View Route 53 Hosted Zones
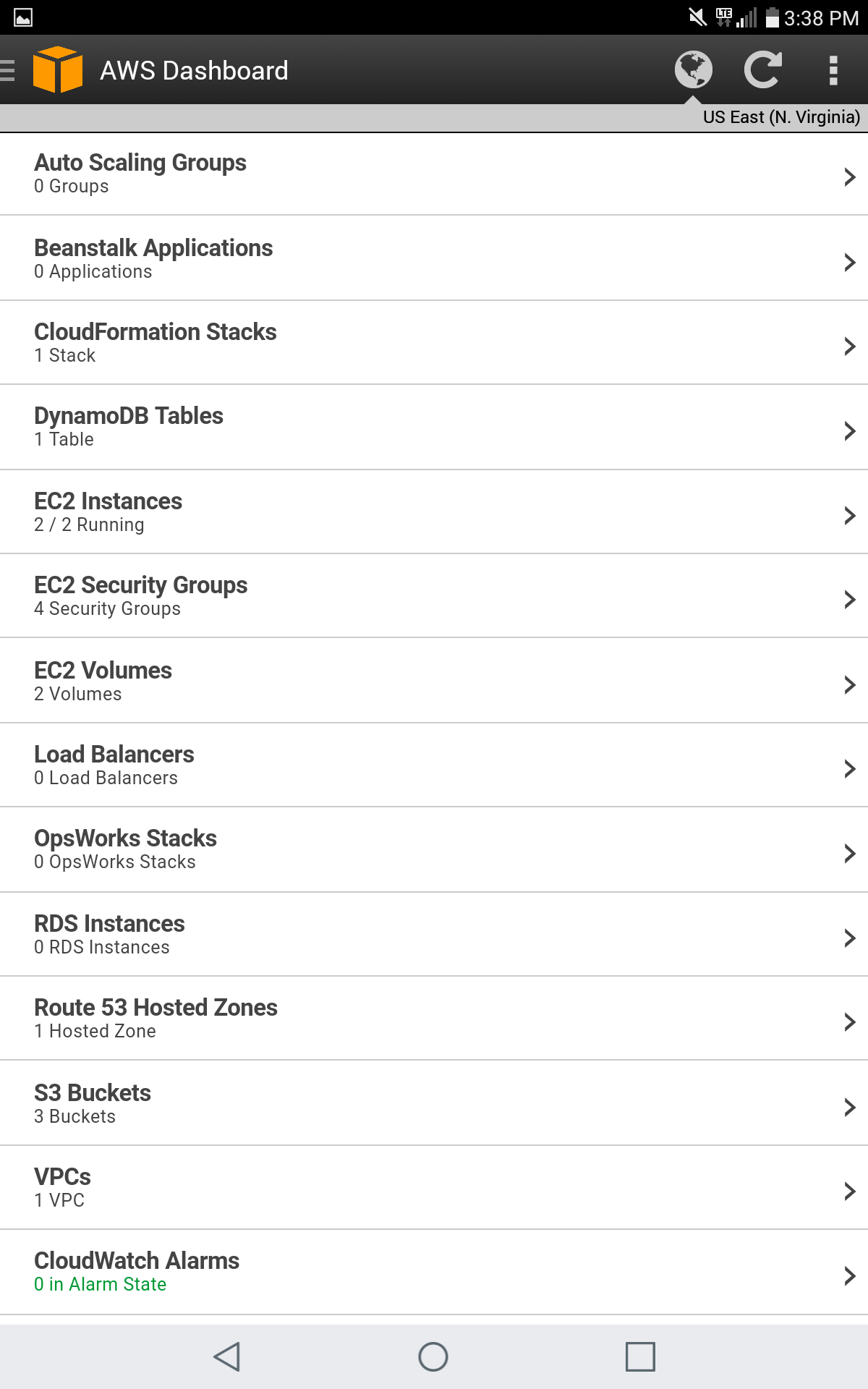 (x=434, y=1019)
